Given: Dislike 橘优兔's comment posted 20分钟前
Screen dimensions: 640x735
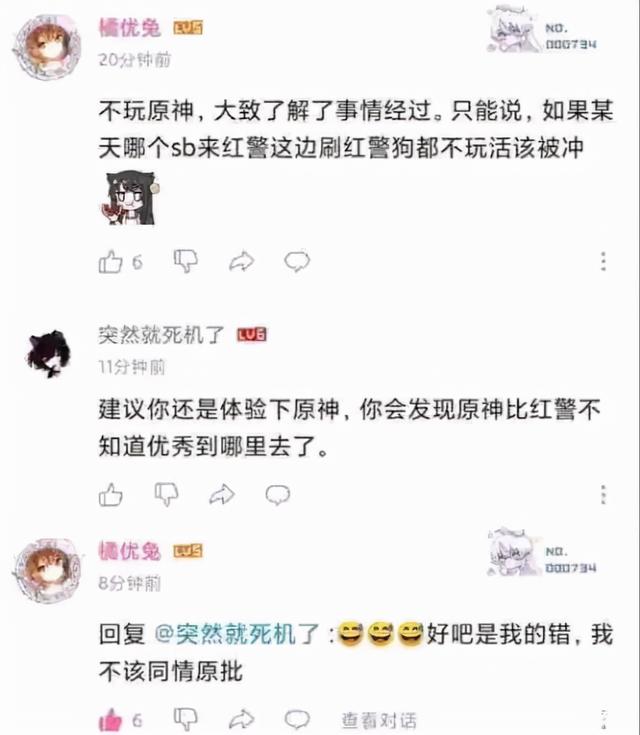Looking at the screenshot, I should (x=186, y=261).
